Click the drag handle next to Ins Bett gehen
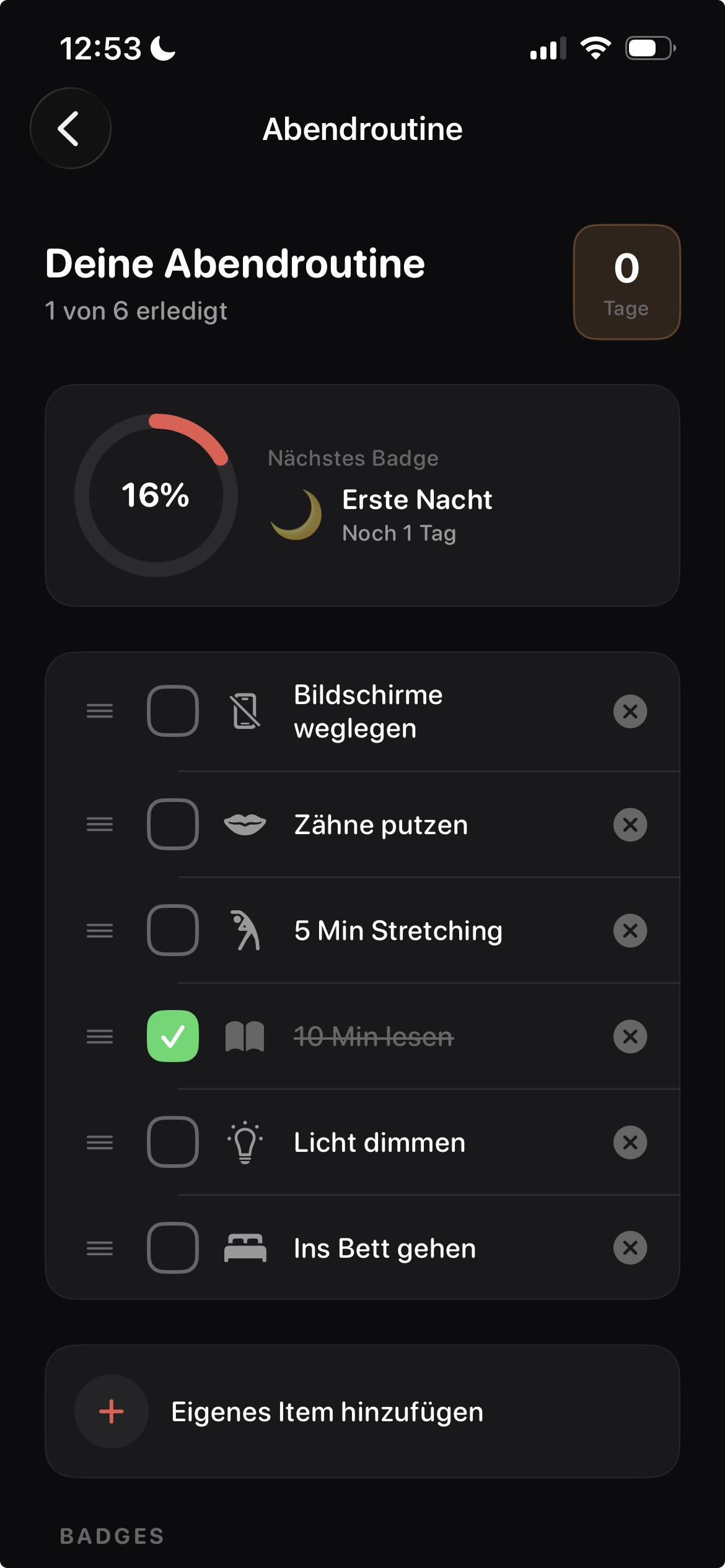 (x=99, y=1248)
